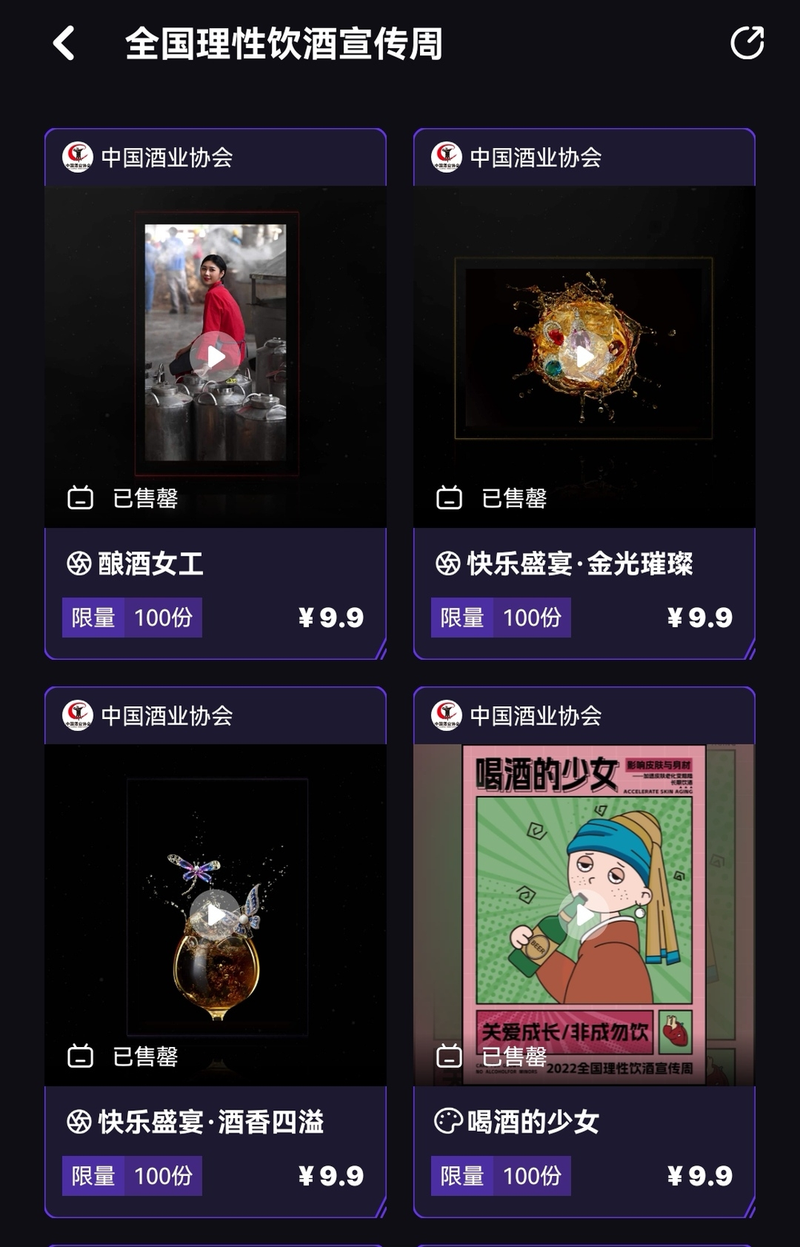Tap the 限量 100份 tag on 酿酒女工

(130, 618)
